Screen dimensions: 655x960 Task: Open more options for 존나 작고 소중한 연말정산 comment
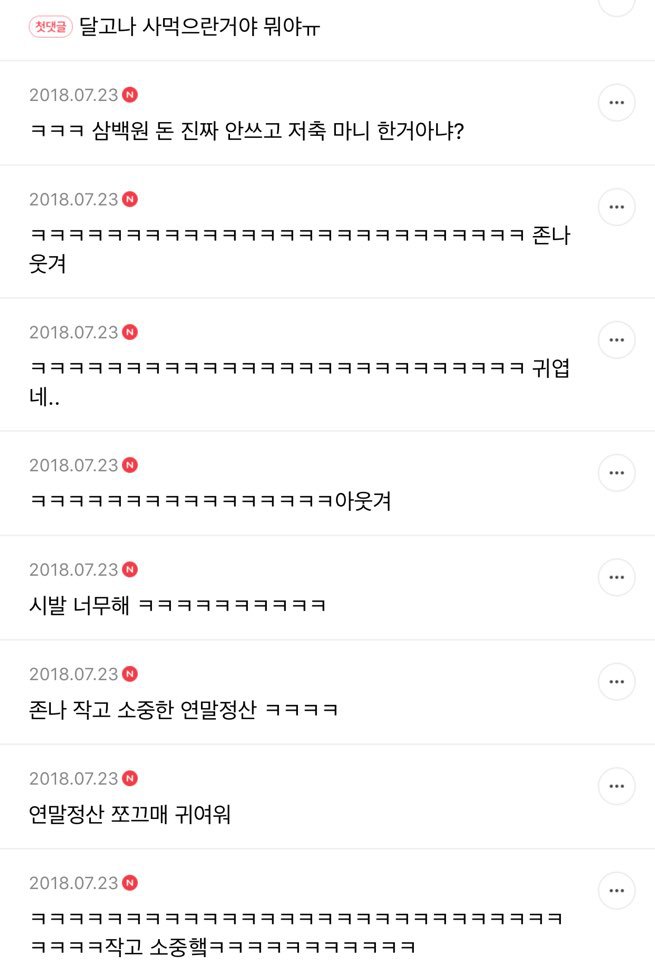[616, 681]
